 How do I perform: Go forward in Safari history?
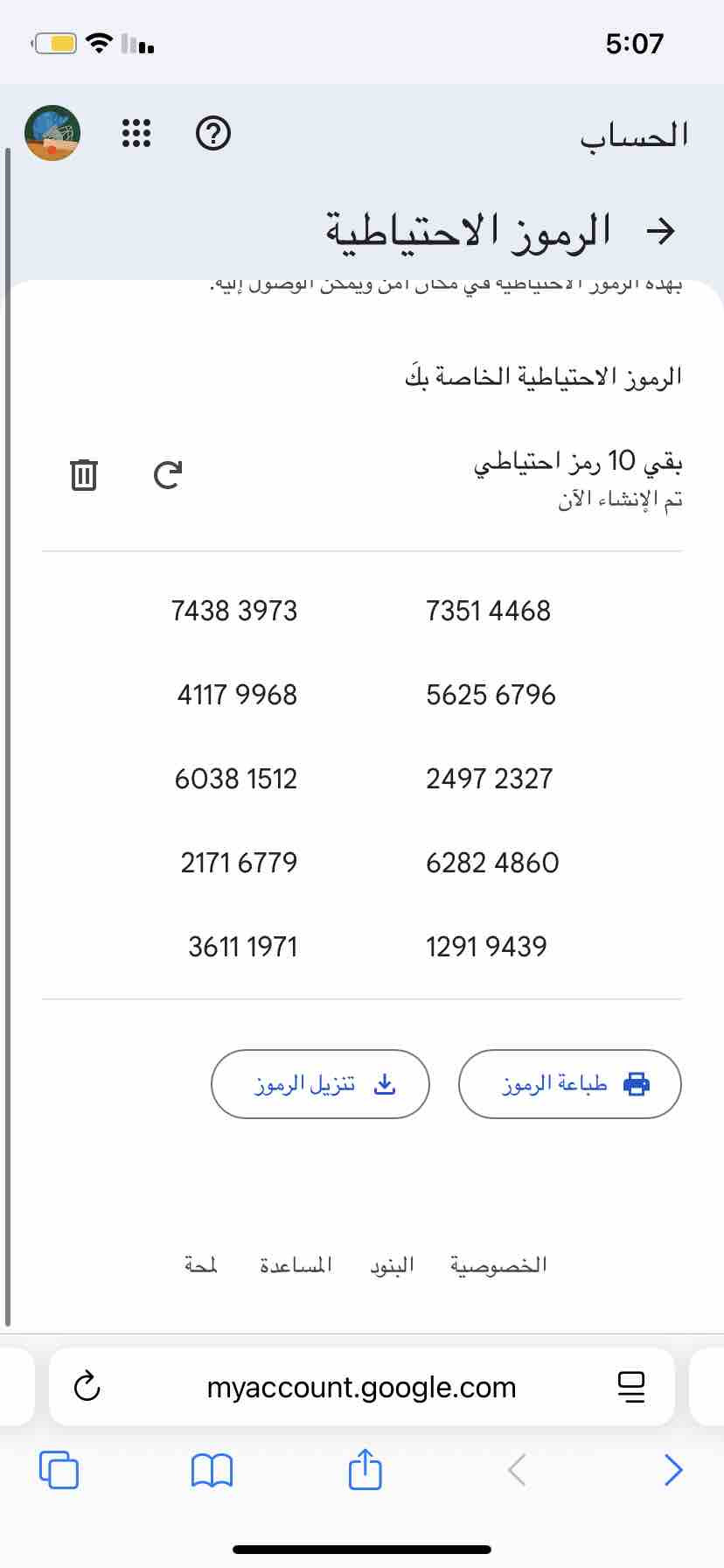[672, 1470]
